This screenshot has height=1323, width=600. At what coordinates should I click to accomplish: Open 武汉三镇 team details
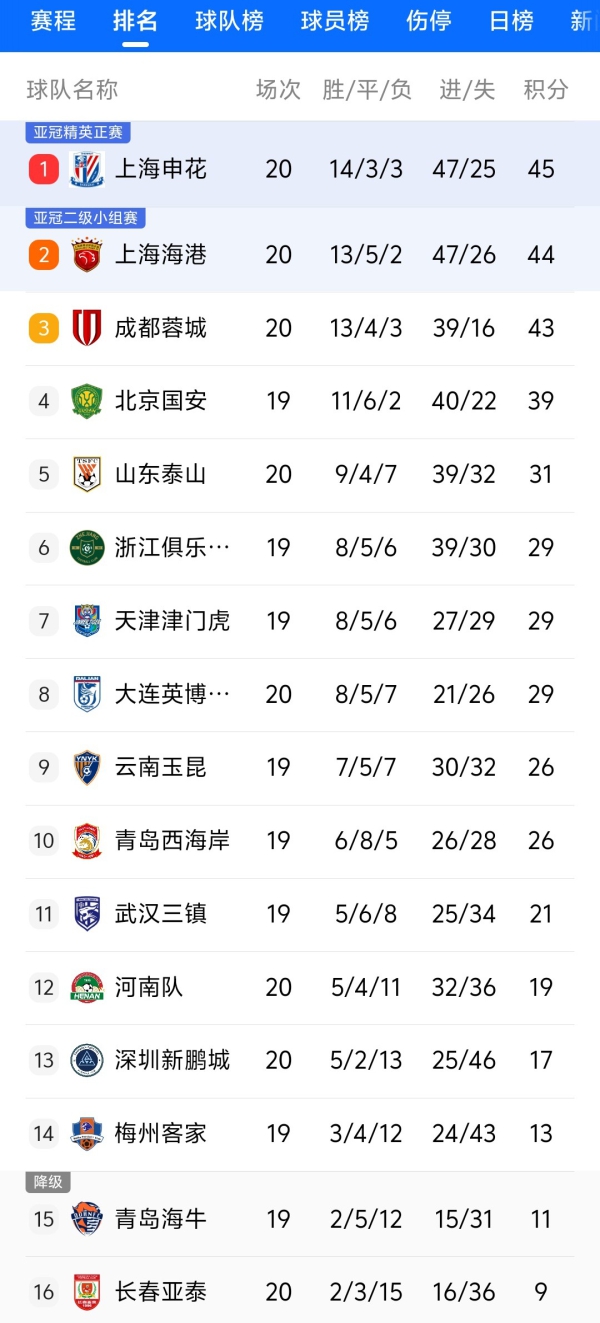(161, 913)
